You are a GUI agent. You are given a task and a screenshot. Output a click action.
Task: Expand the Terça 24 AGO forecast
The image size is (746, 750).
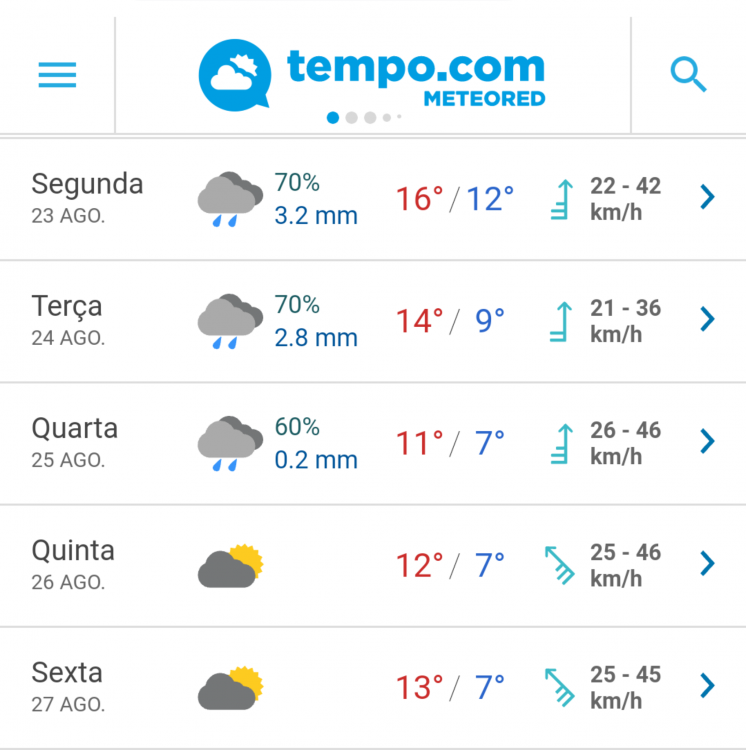707,320
